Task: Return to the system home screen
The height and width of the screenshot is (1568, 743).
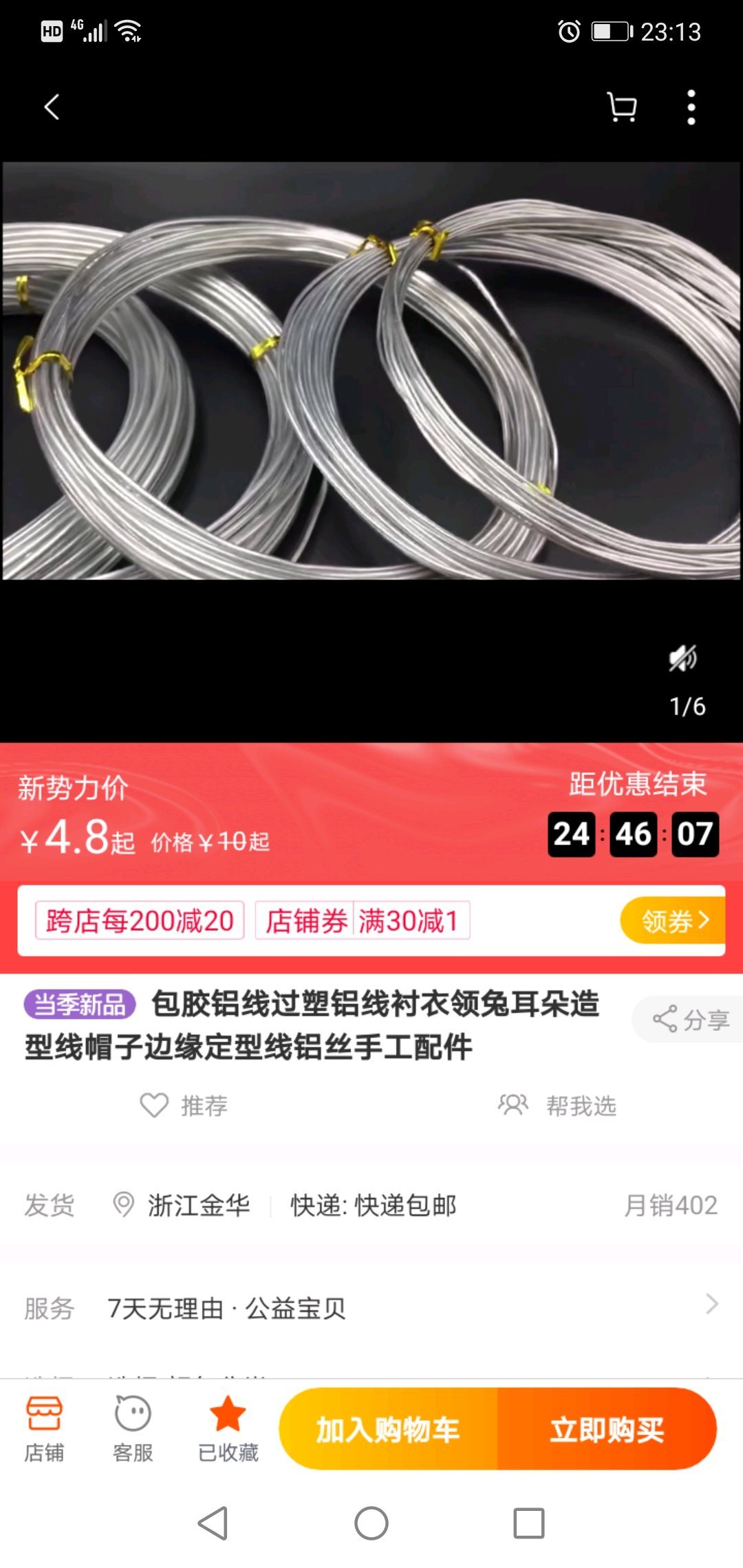Action: click(x=371, y=1523)
